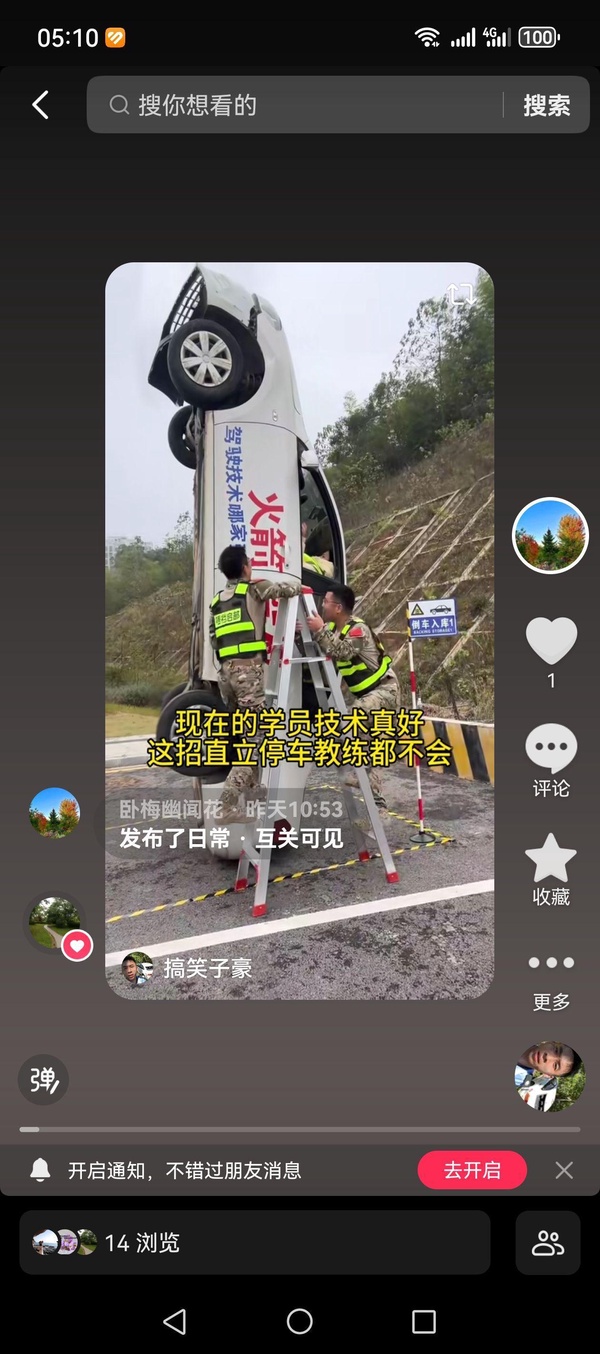
Task: Open comments via 评论
Action: [x=551, y=760]
